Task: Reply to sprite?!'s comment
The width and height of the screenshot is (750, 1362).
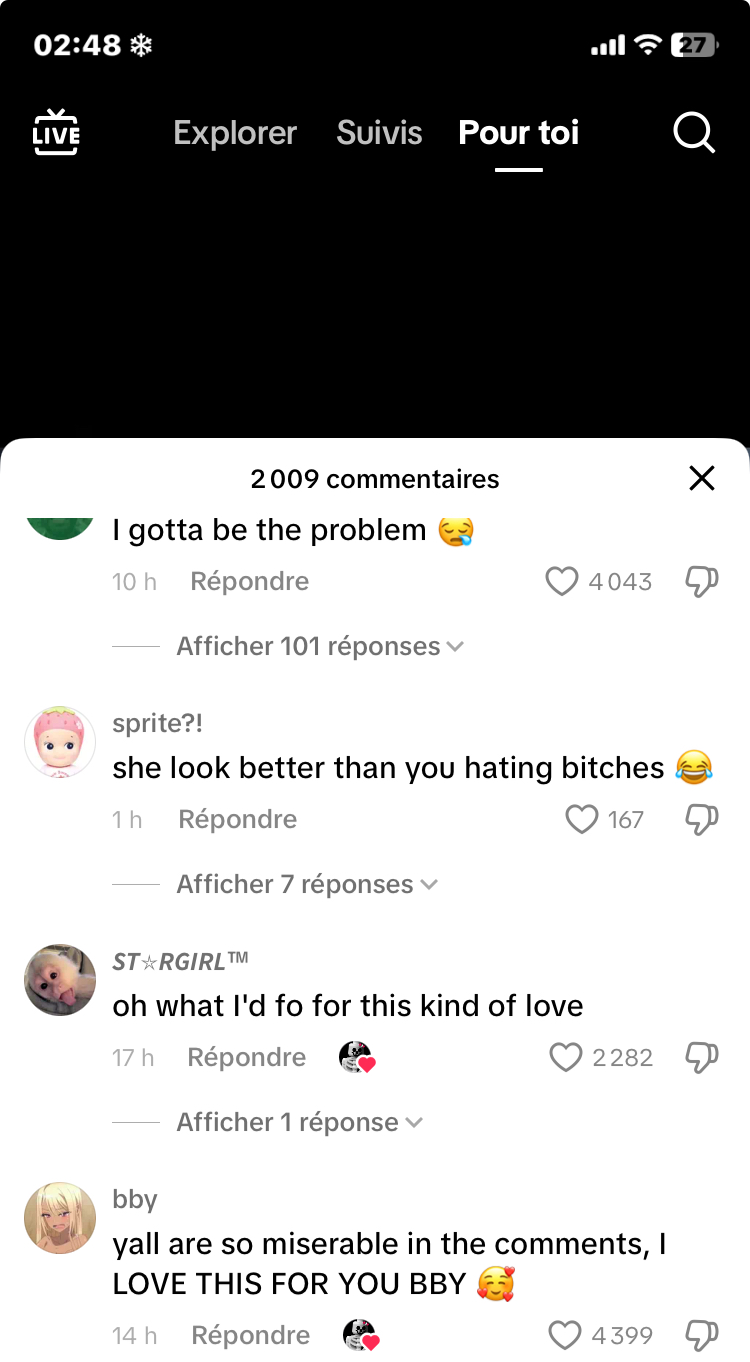Action: [x=237, y=820]
